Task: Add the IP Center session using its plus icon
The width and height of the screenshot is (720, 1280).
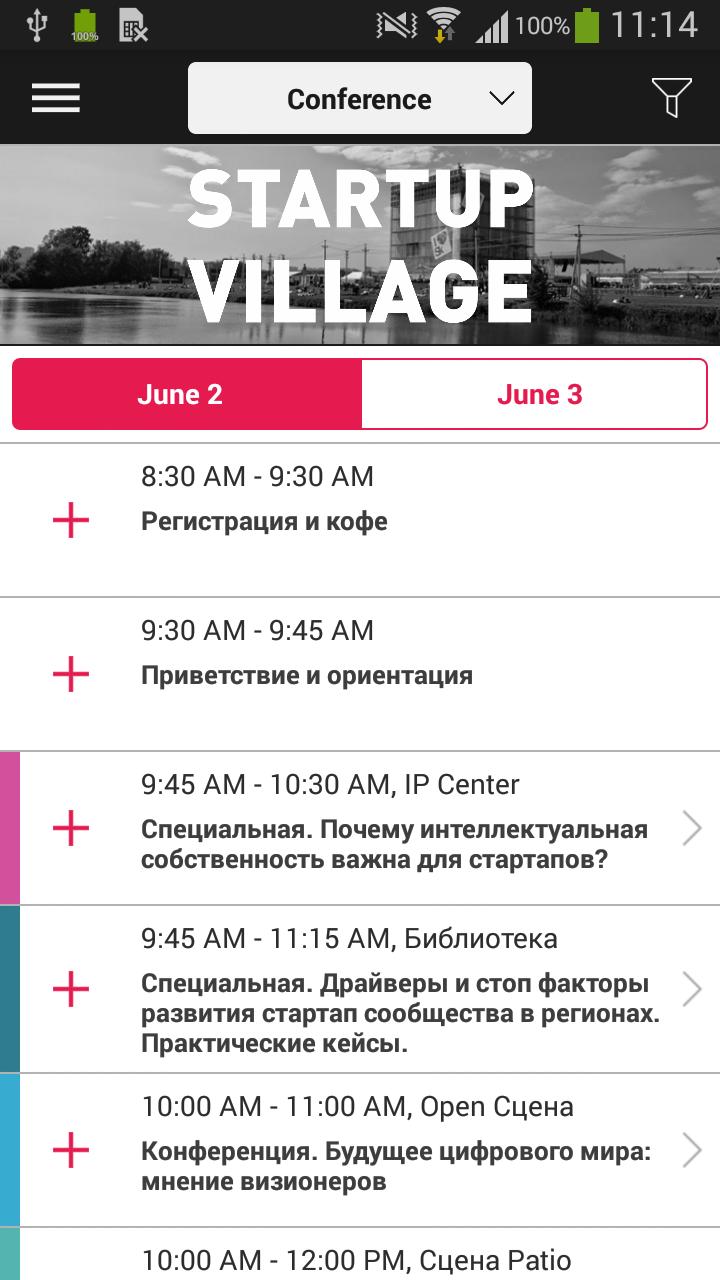Action: point(70,828)
